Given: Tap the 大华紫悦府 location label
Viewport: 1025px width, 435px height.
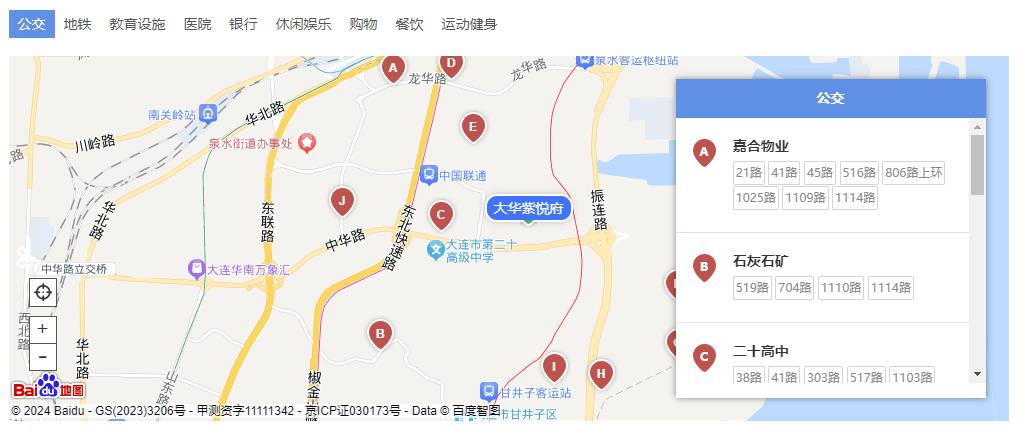Looking at the screenshot, I should [x=528, y=209].
